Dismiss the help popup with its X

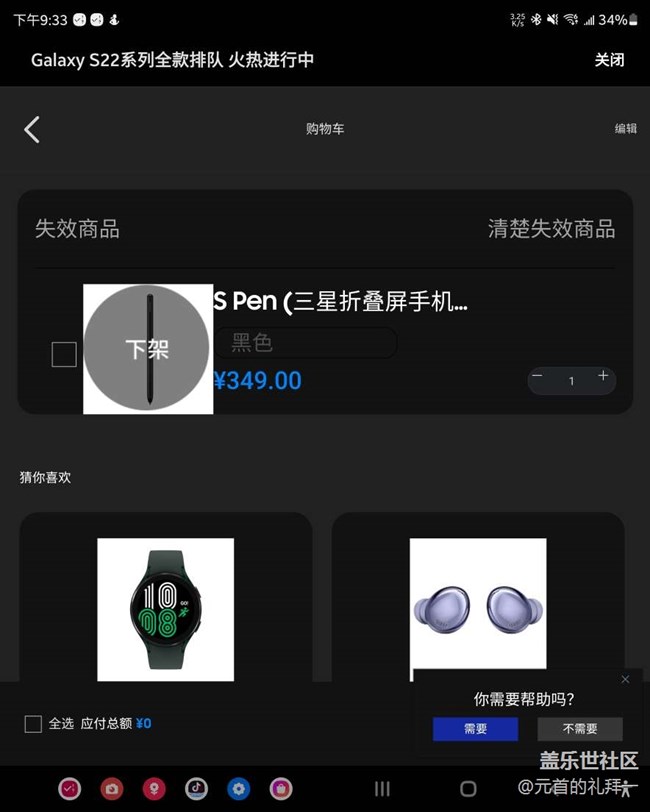[625, 680]
